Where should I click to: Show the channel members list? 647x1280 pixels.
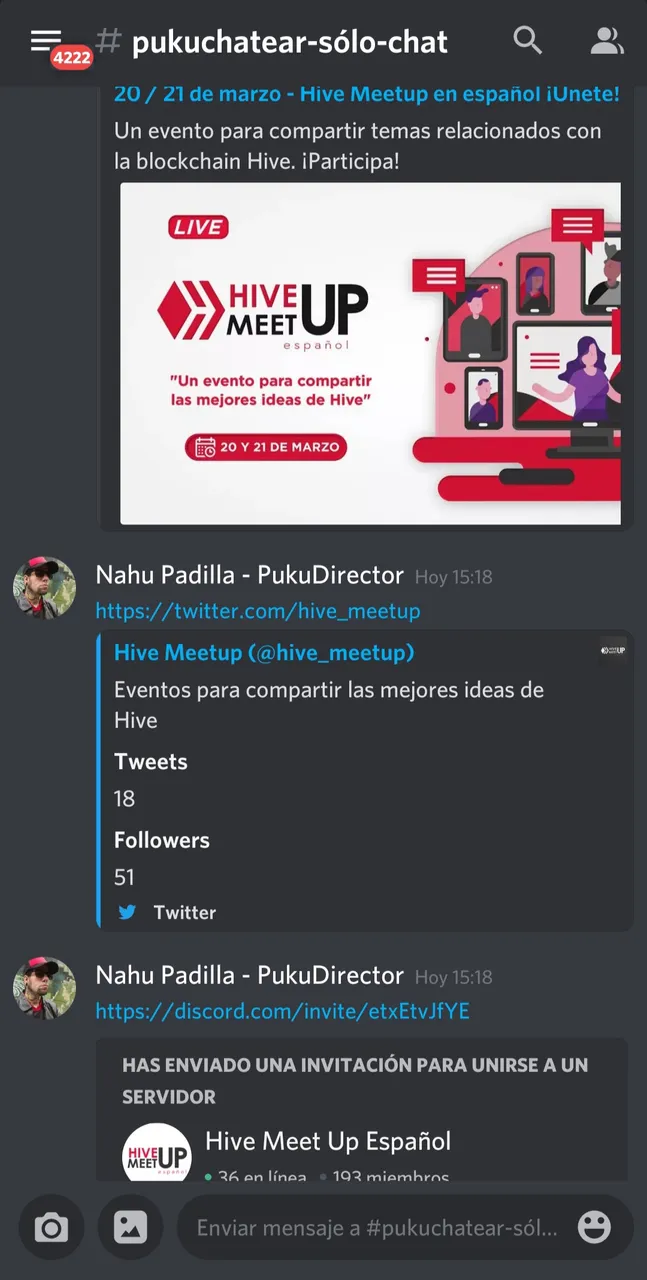(x=605, y=41)
